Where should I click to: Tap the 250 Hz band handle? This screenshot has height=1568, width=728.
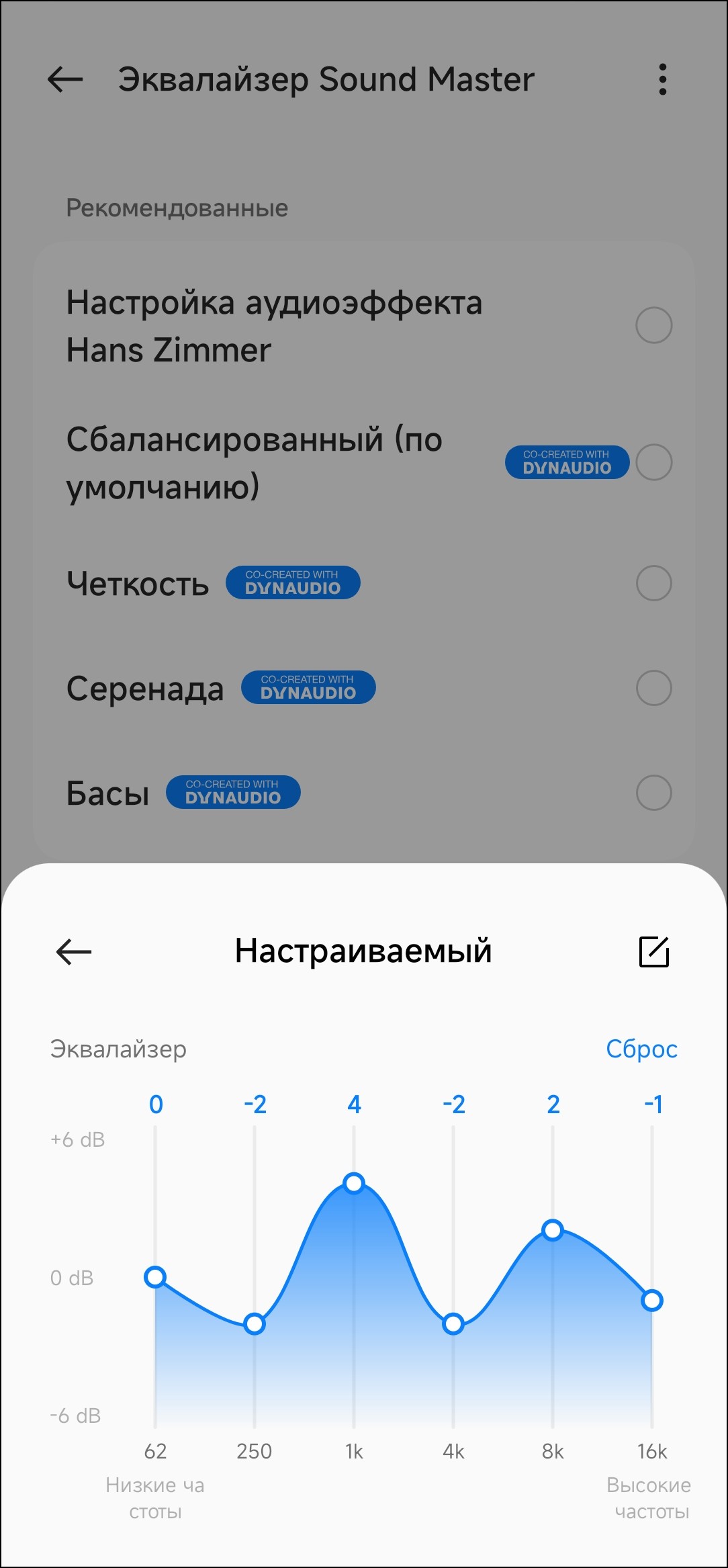point(255,1324)
